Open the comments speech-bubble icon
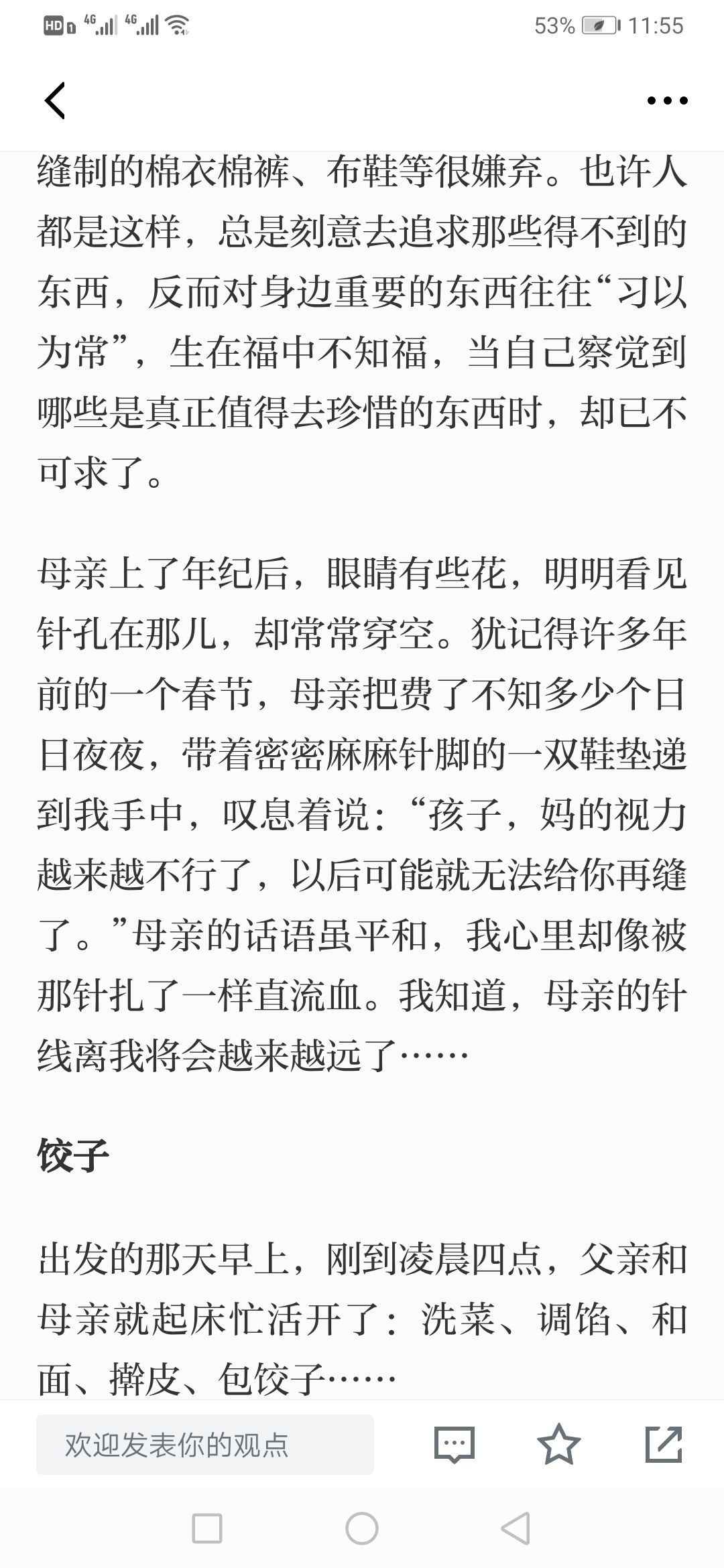The image size is (724, 1568). click(455, 1444)
